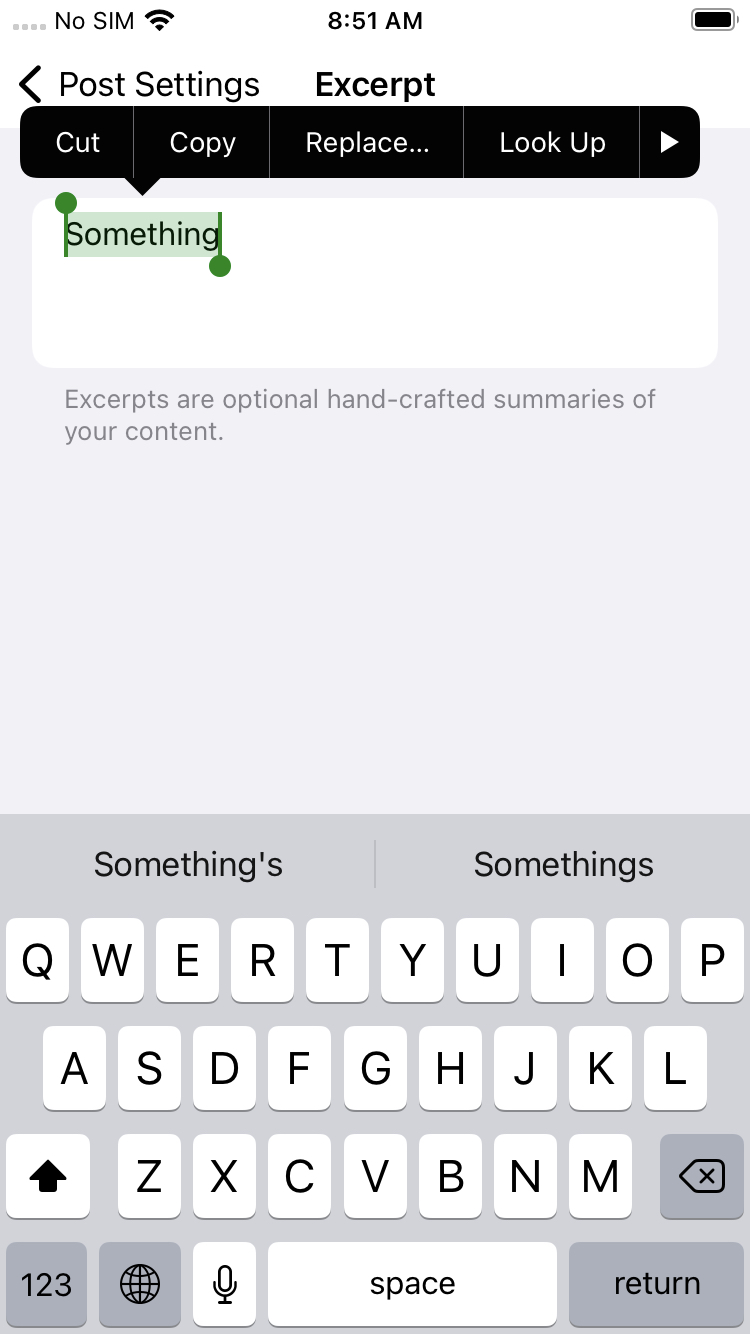Viewport: 750px width, 1334px height.
Task: Go back to Post Settings
Action: coord(140,85)
